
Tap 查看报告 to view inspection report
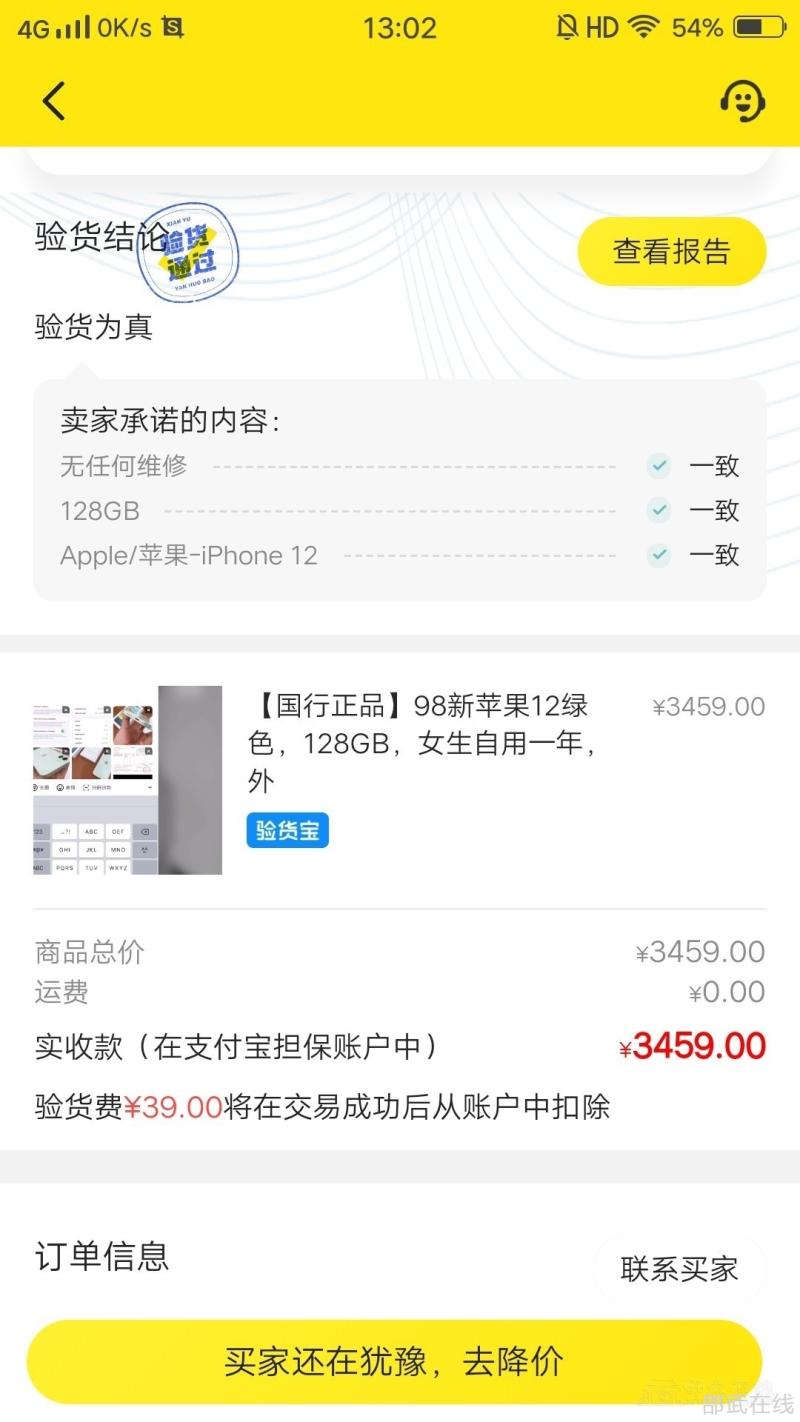[x=672, y=252]
